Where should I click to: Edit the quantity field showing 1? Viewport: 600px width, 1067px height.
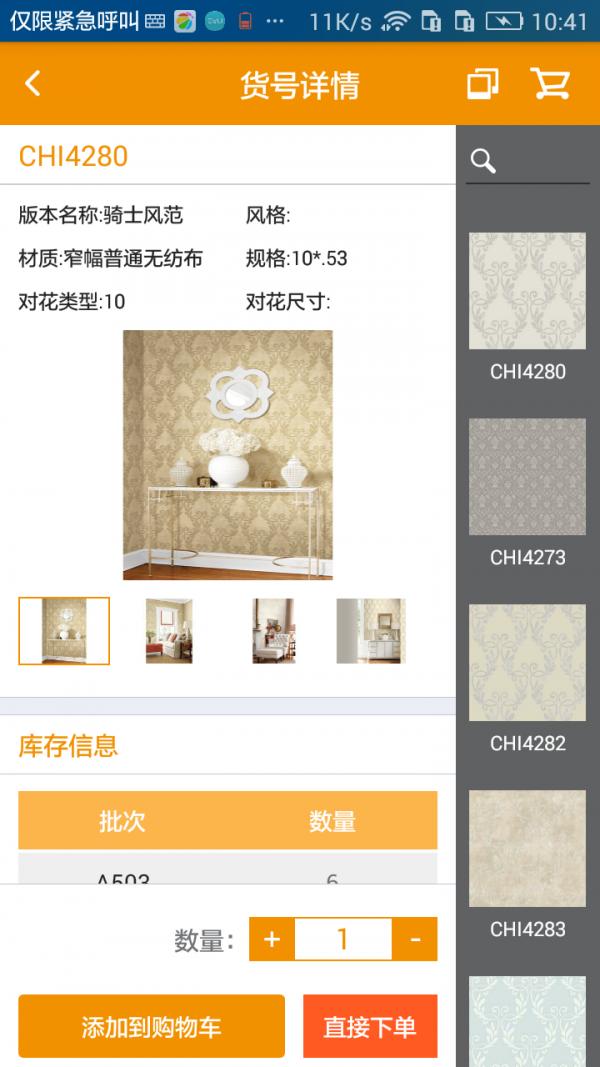point(343,939)
